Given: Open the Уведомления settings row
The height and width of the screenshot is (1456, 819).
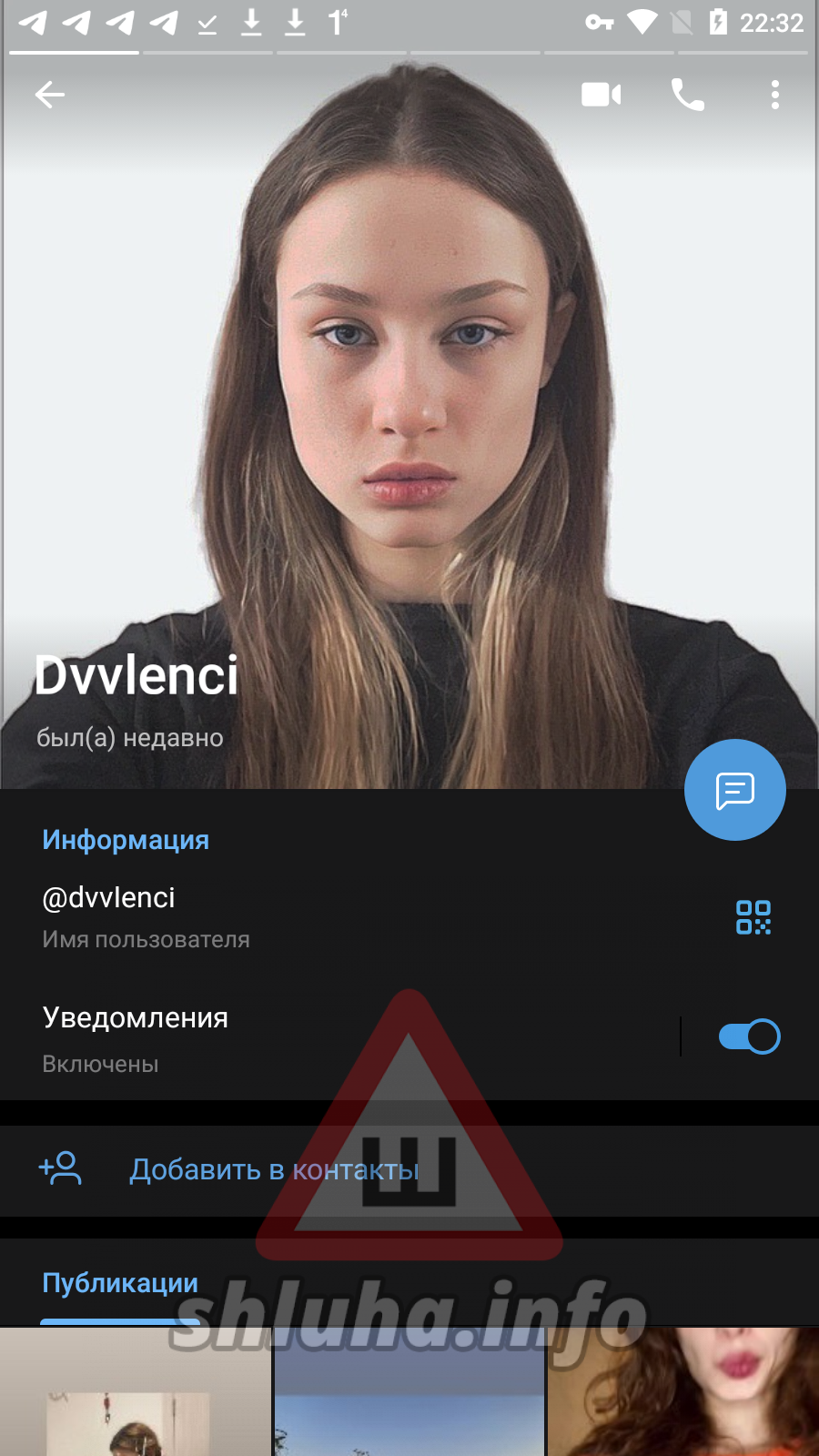Looking at the screenshot, I should click(x=339, y=1038).
